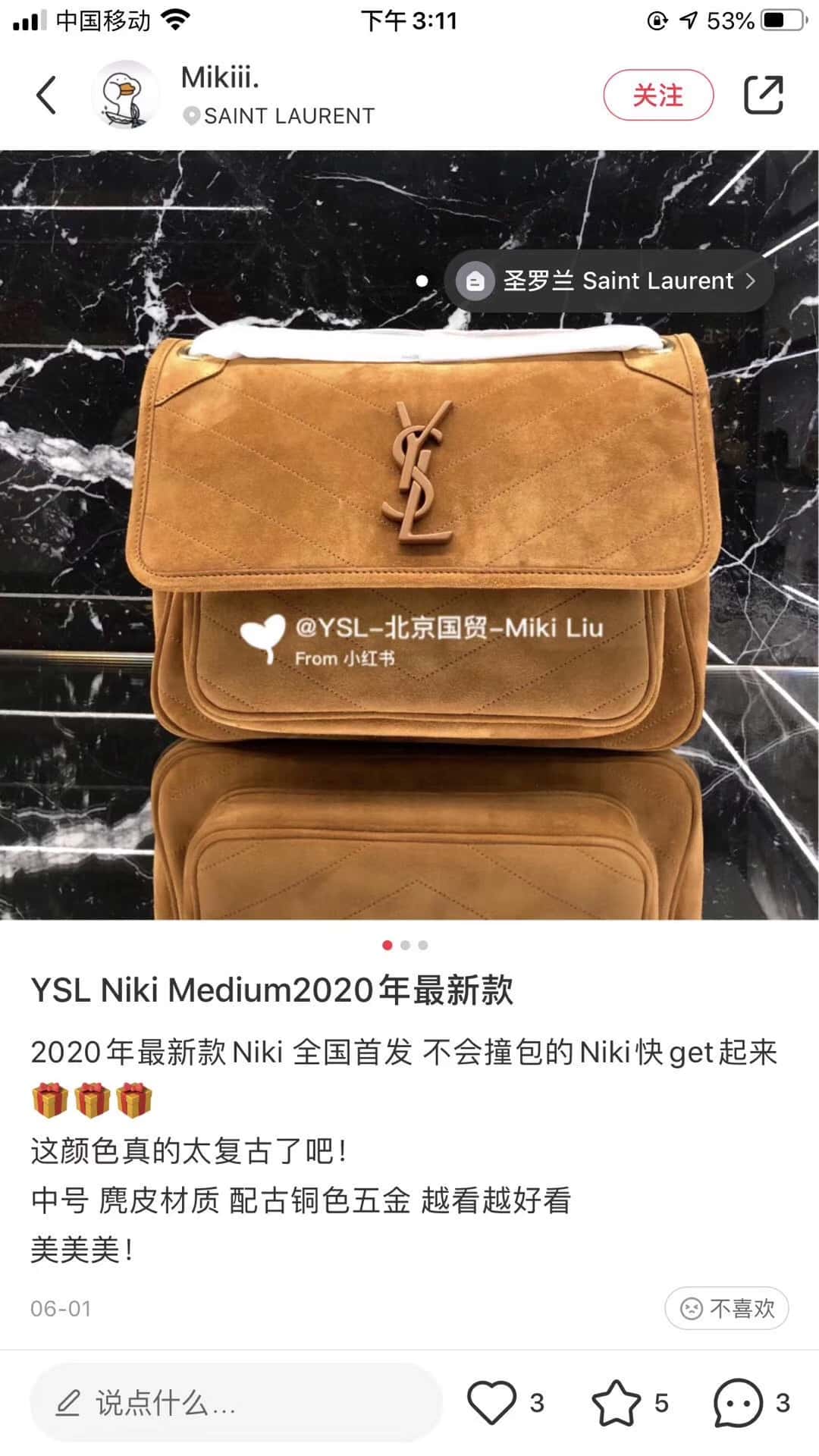Tap the 说点什么 comment field

coord(235,1404)
